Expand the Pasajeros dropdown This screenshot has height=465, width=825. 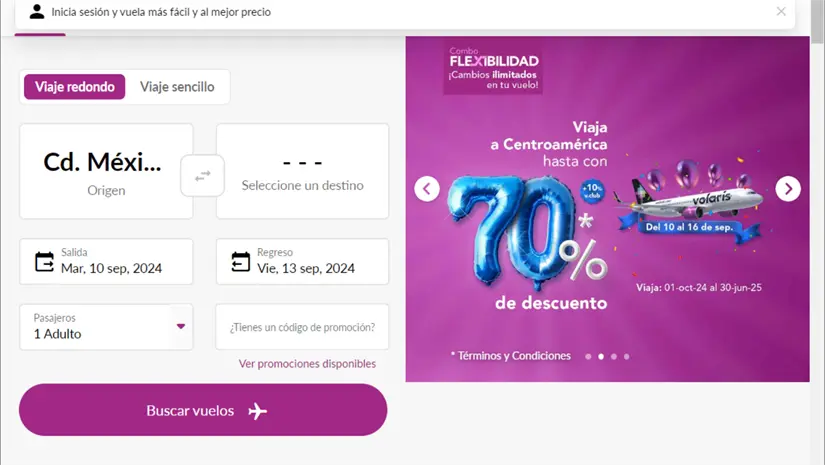pos(106,327)
